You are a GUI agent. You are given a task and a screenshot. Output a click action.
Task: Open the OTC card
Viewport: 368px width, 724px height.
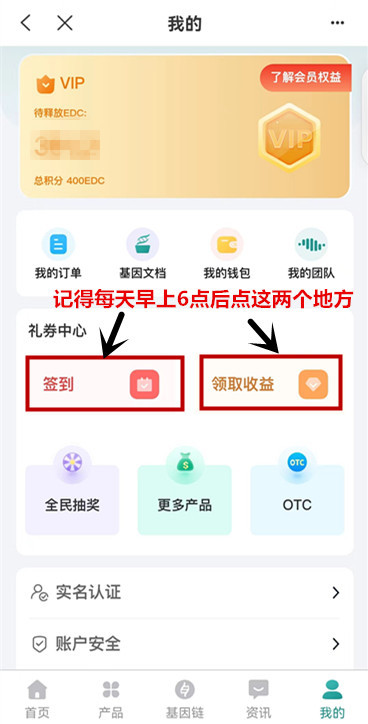[x=297, y=491]
